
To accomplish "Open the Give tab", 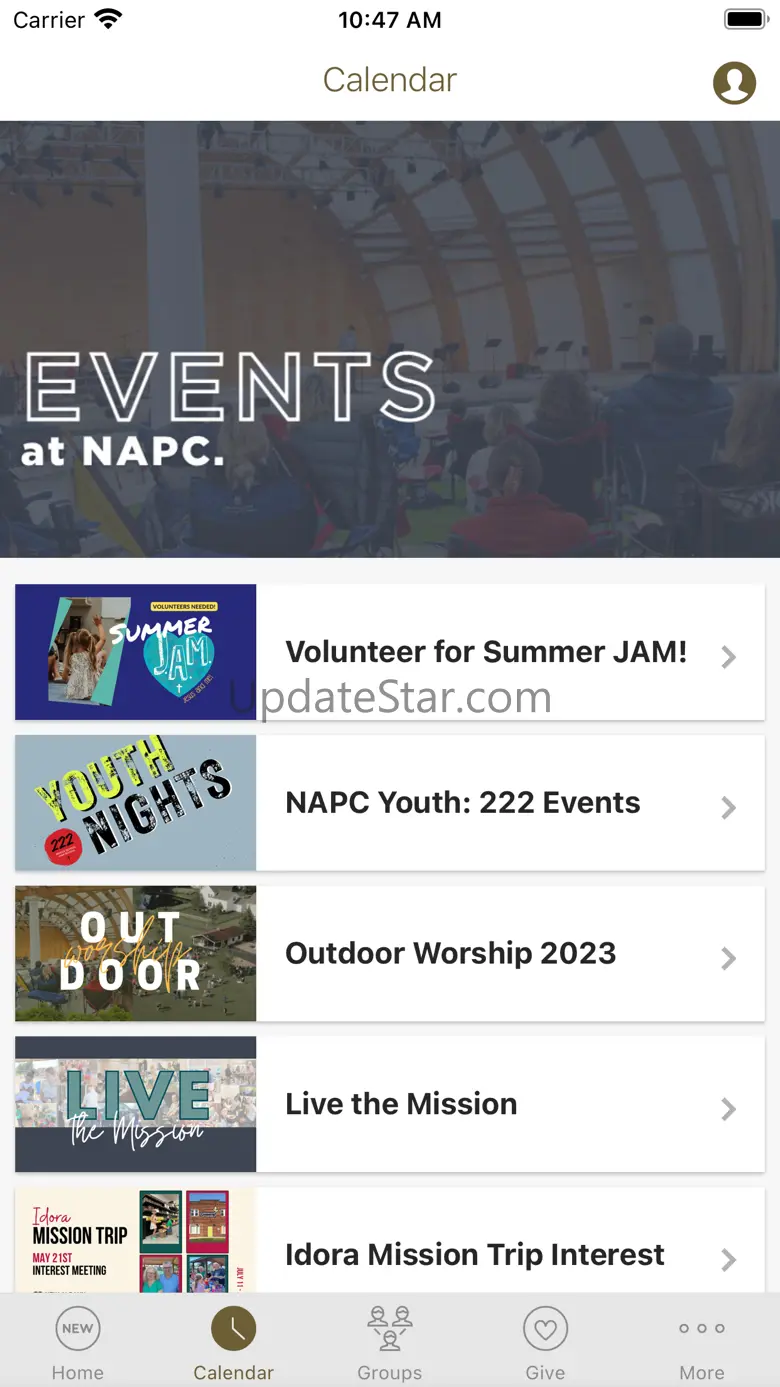I will click(x=545, y=1342).
